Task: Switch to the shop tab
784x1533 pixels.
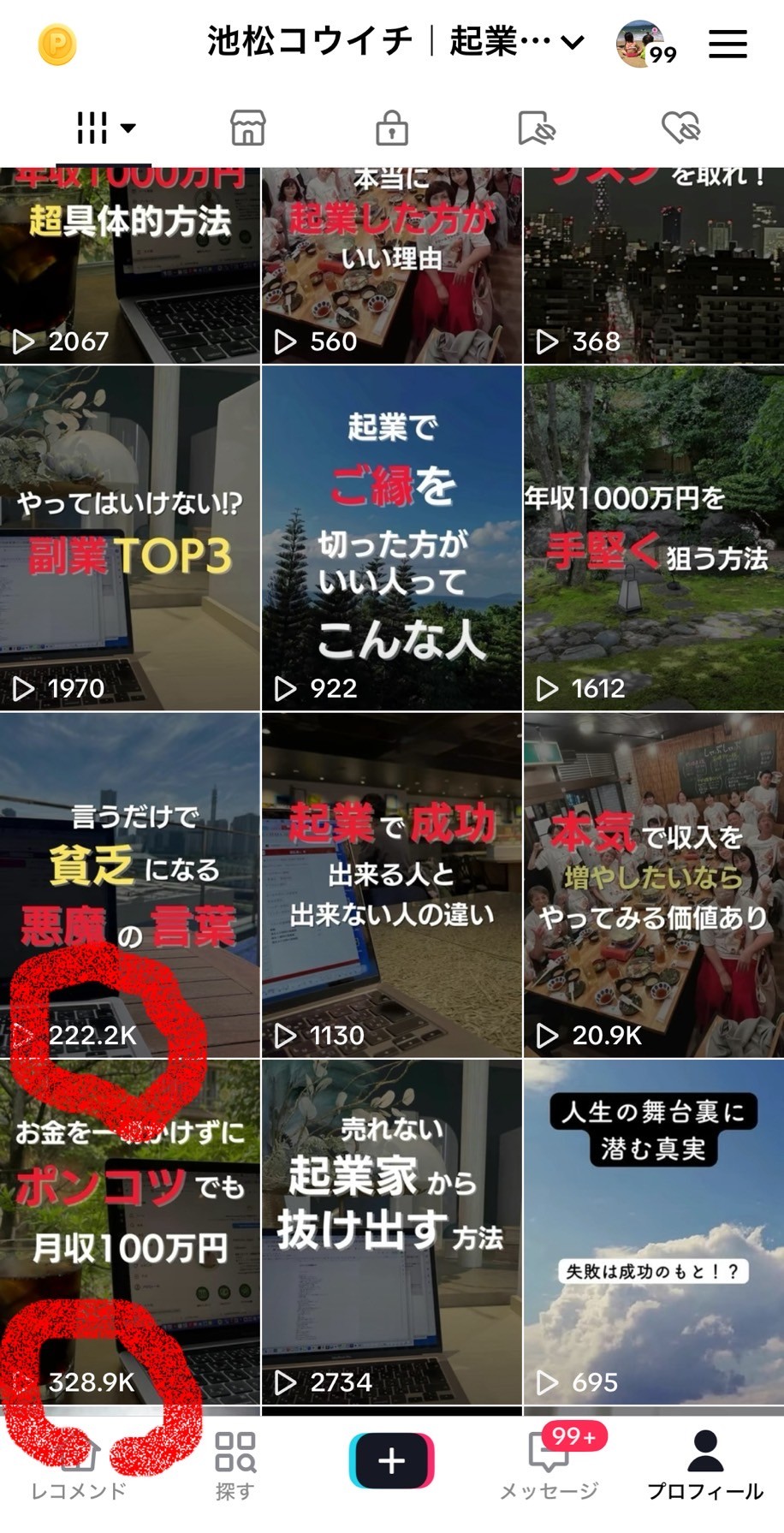Action: [248, 128]
